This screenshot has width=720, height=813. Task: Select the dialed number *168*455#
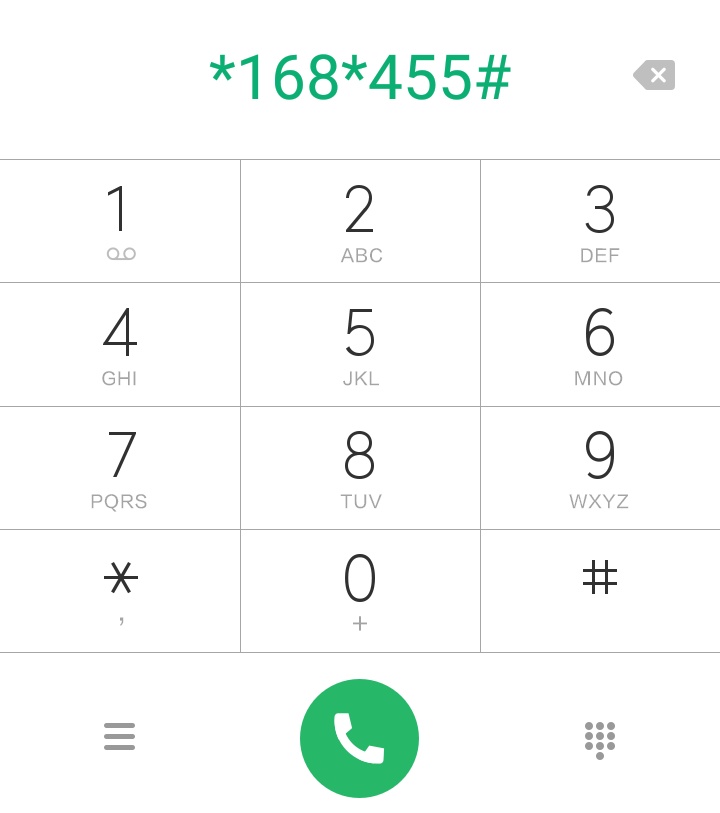(x=360, y=75)
